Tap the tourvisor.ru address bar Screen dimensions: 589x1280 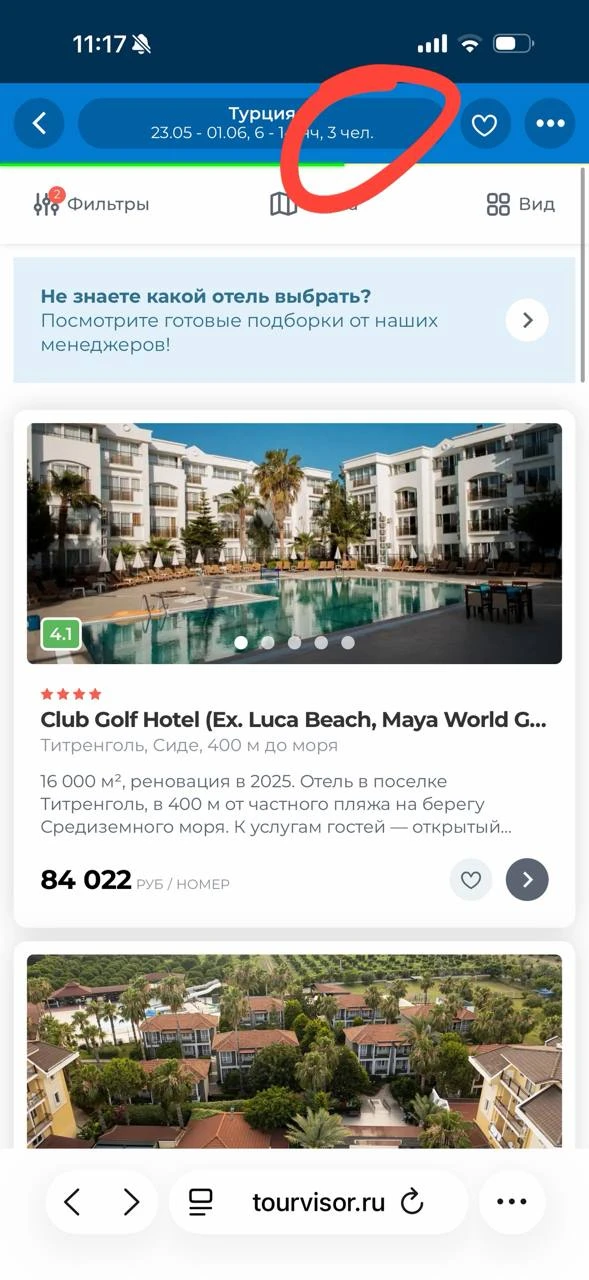tap(318, 1202)
